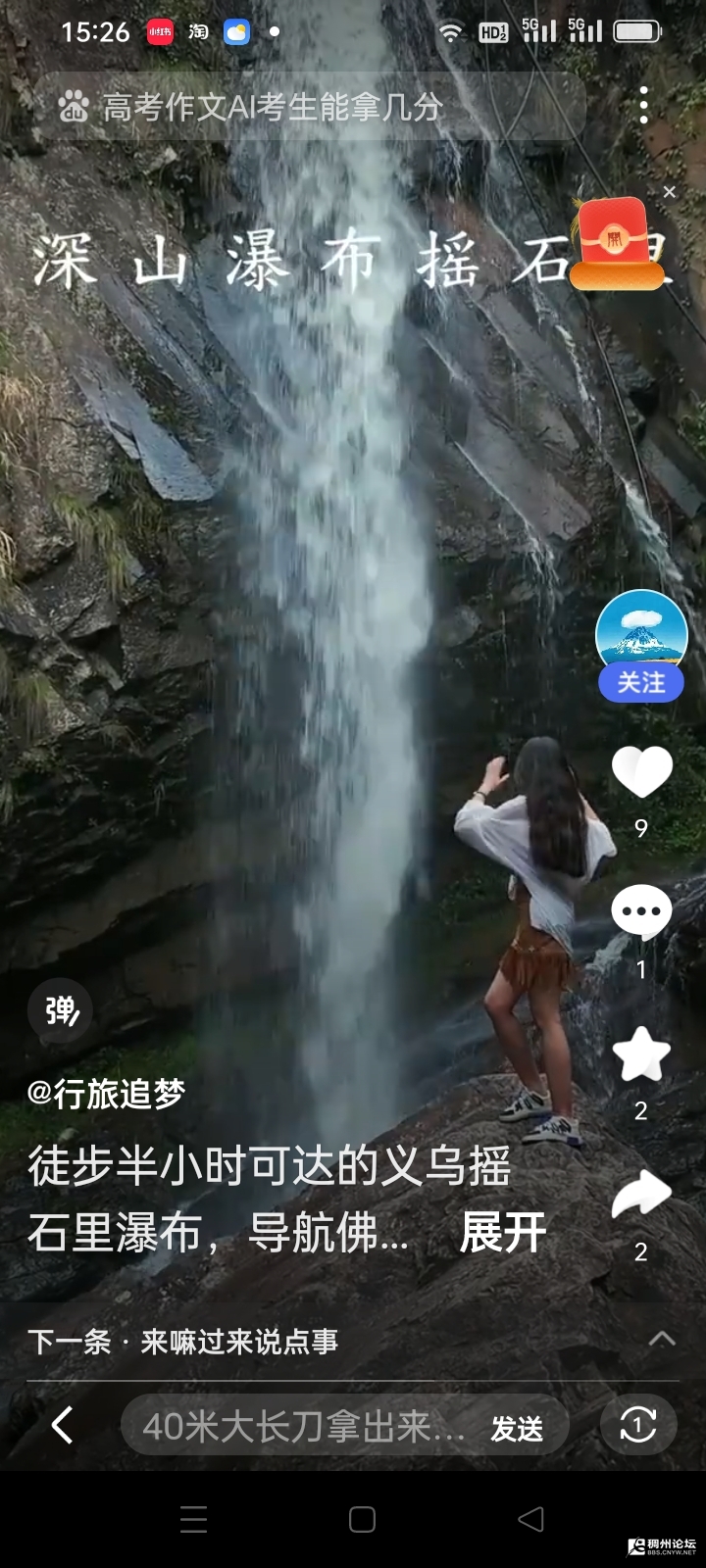Image resolution: width=706 pixels, height=1568 pixels.
Task: Follow the author with 关注 button
Action: [641, 683]
